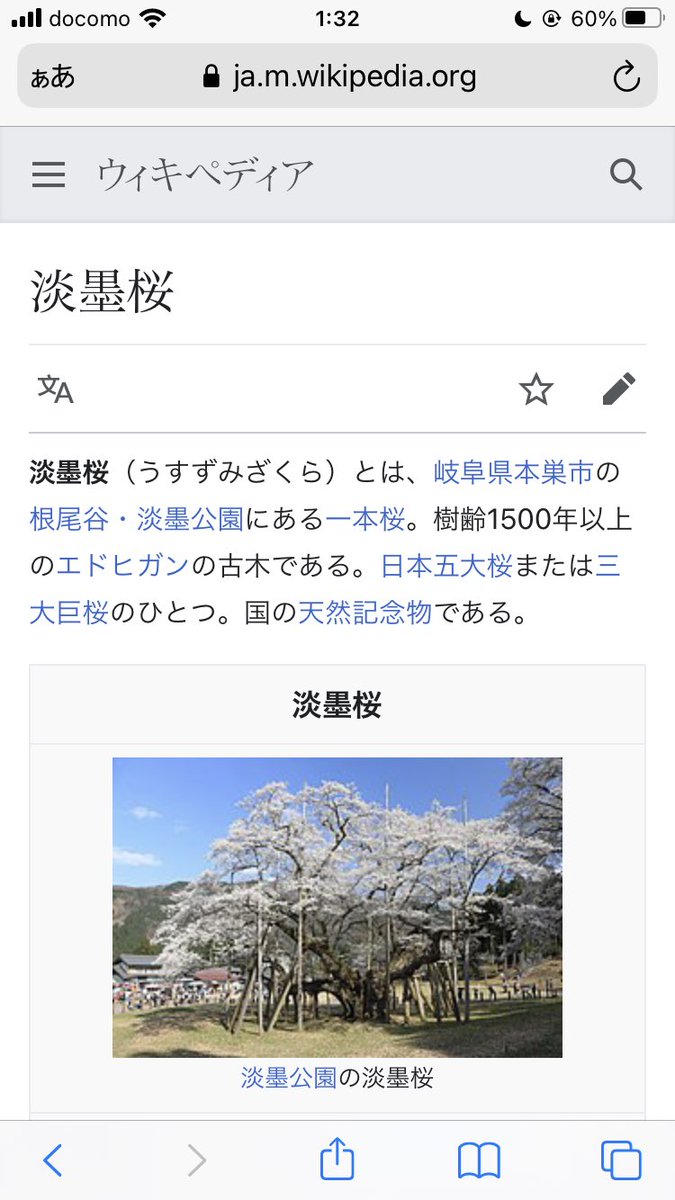Open the 天然記念物 link

tap(364, 613)
